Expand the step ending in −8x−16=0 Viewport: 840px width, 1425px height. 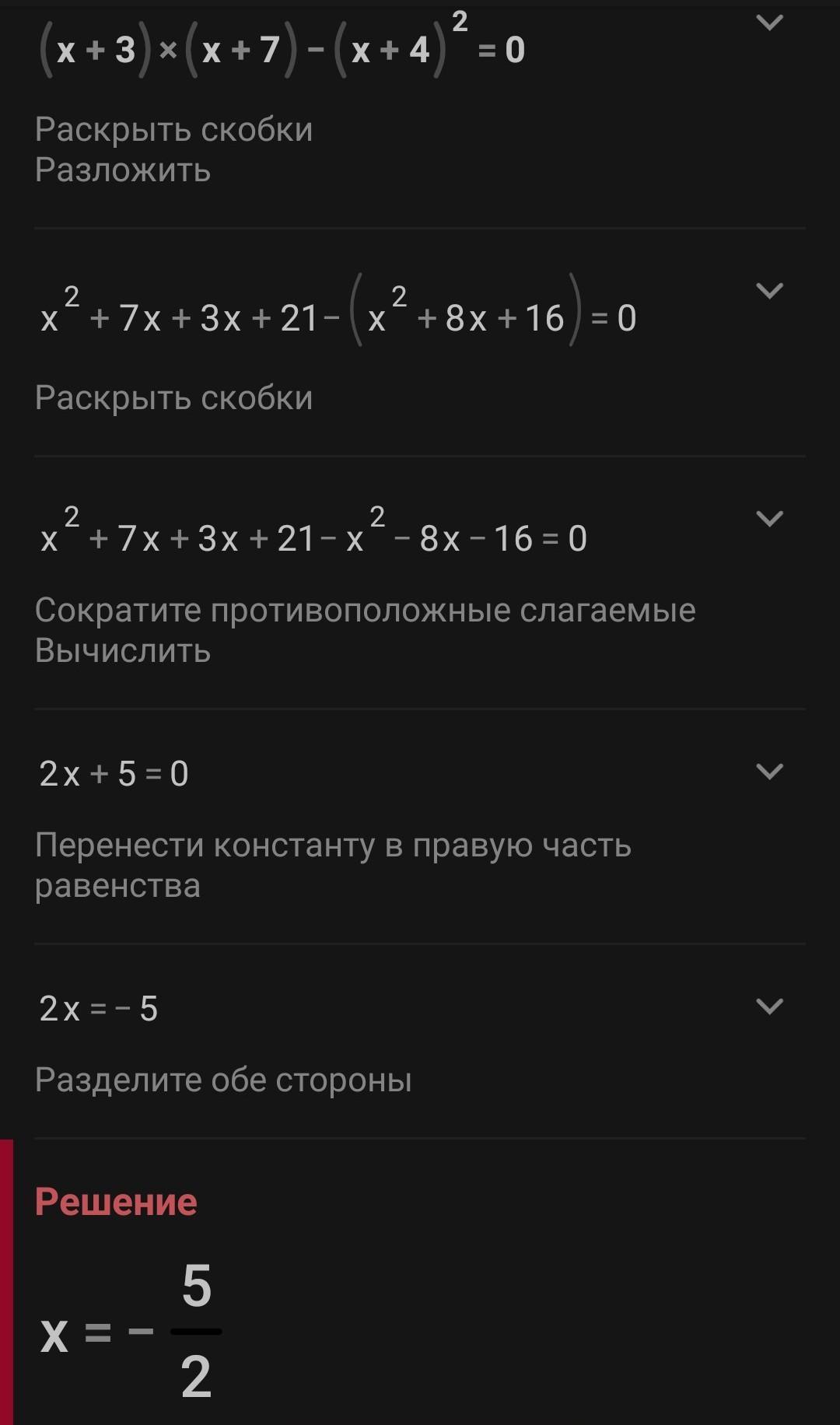(768, 518)
